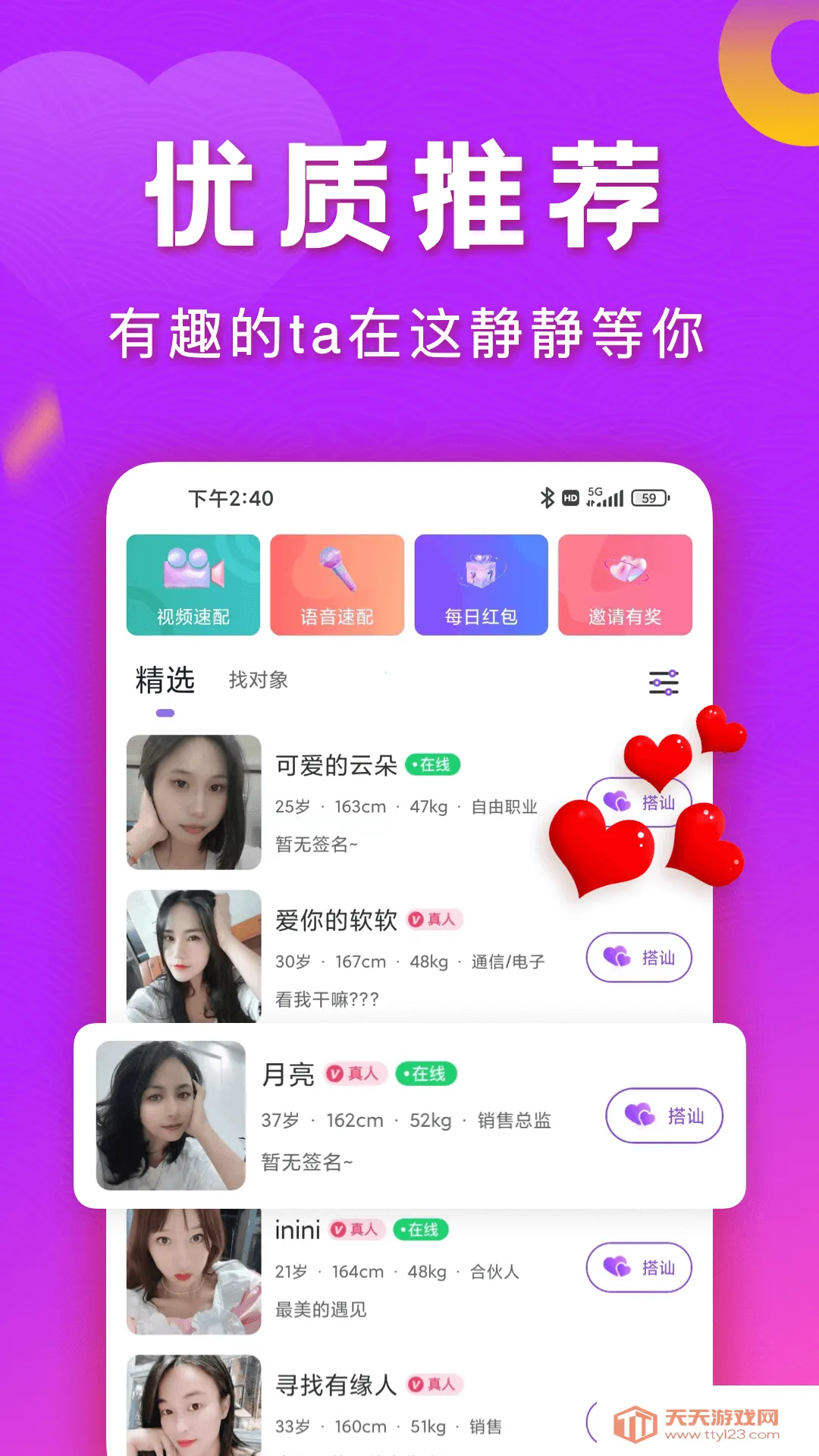The image size is (819, 1456).
Task: Open the 视频速配 video match feature
Action: [x=192, y=584]
